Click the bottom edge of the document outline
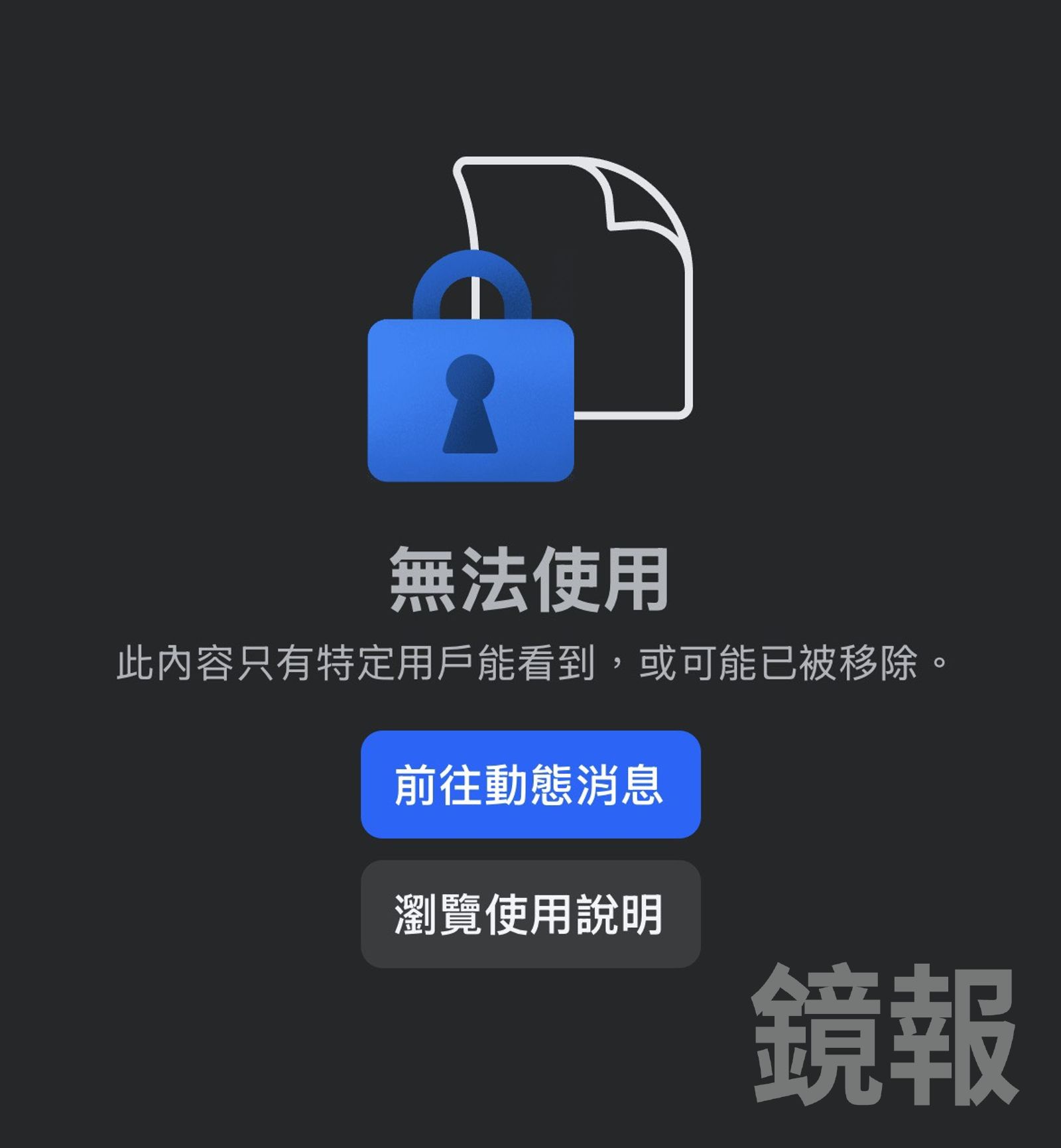1061x1148 pixels. pyautogui.click(x=630, y=418)
